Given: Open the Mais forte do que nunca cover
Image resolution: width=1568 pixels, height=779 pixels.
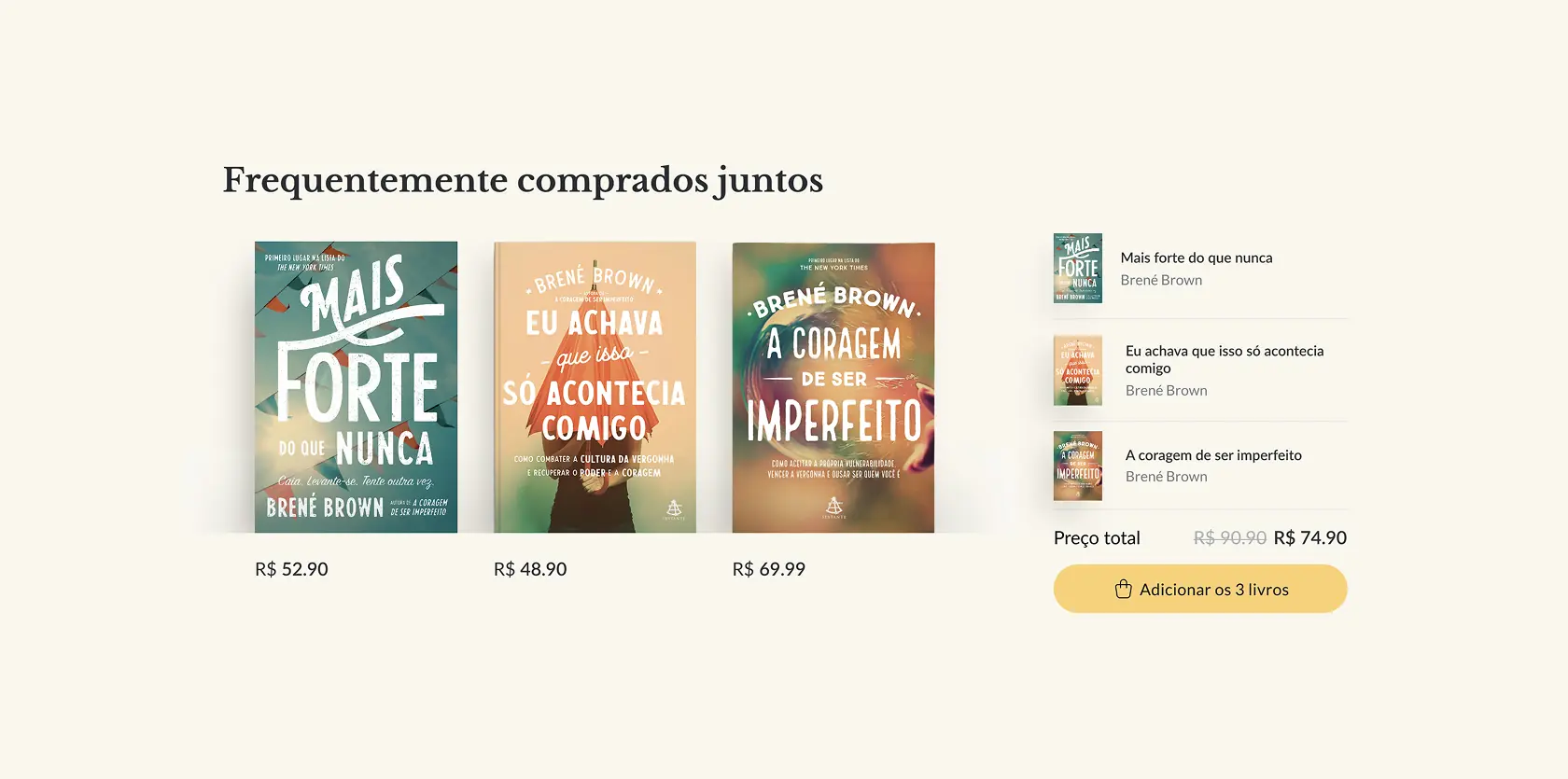Looking at the screenshot, I should [356, 387].
